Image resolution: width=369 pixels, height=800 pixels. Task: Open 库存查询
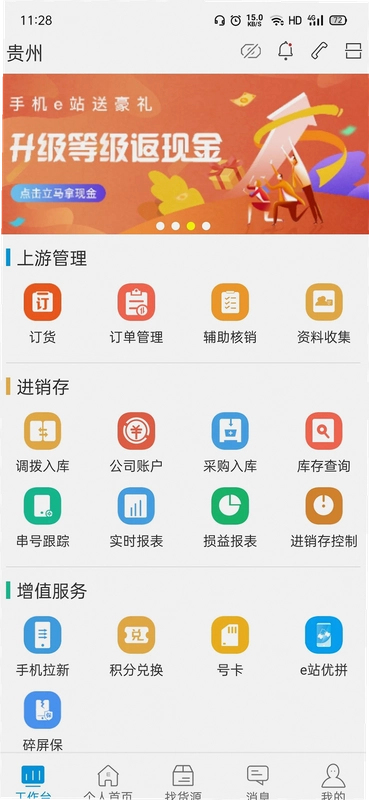pyautogui.click(x=324, y=442)
